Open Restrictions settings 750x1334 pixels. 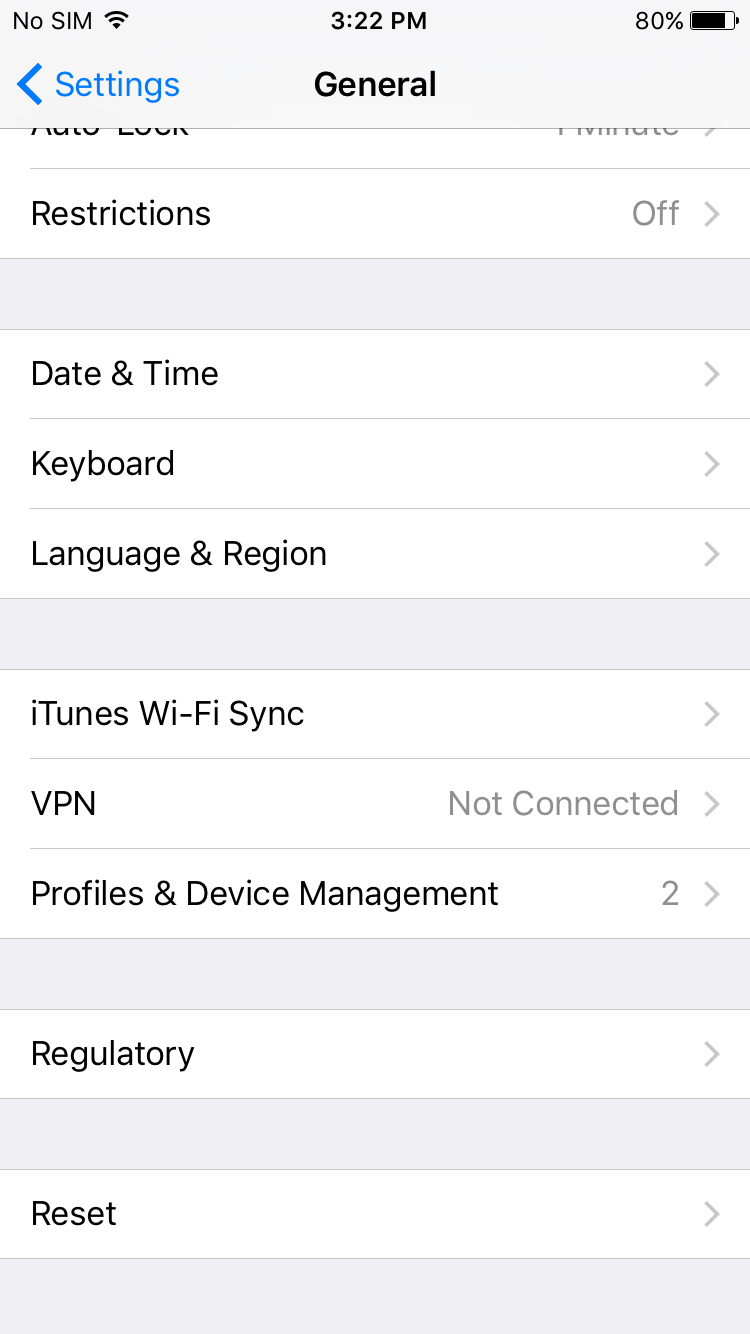click(x=375, y=214)
